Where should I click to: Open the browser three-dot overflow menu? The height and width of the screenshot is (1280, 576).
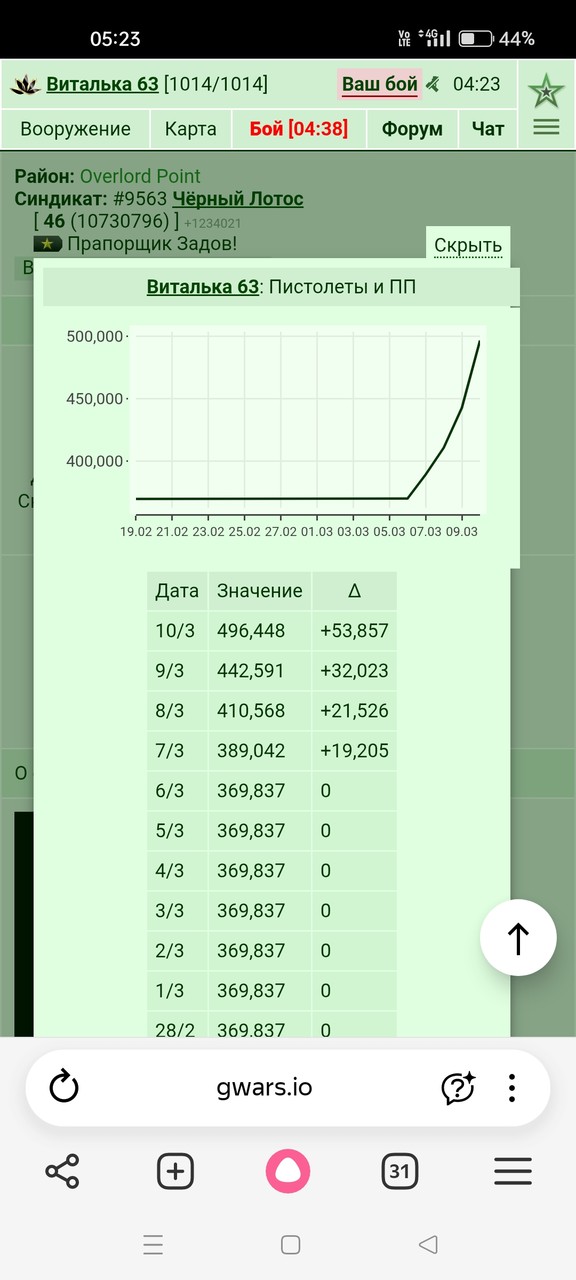[512, 1087]
